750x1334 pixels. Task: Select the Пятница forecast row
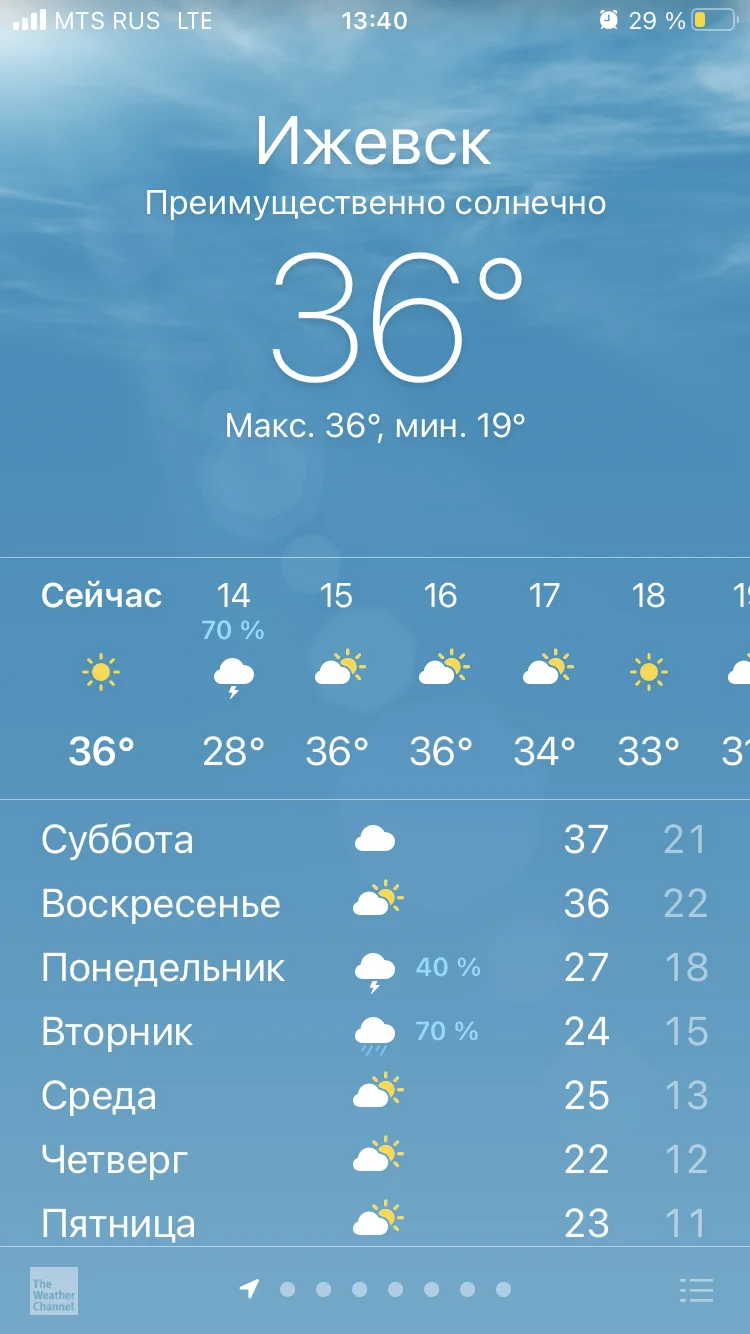click(x=375, y=1223)
